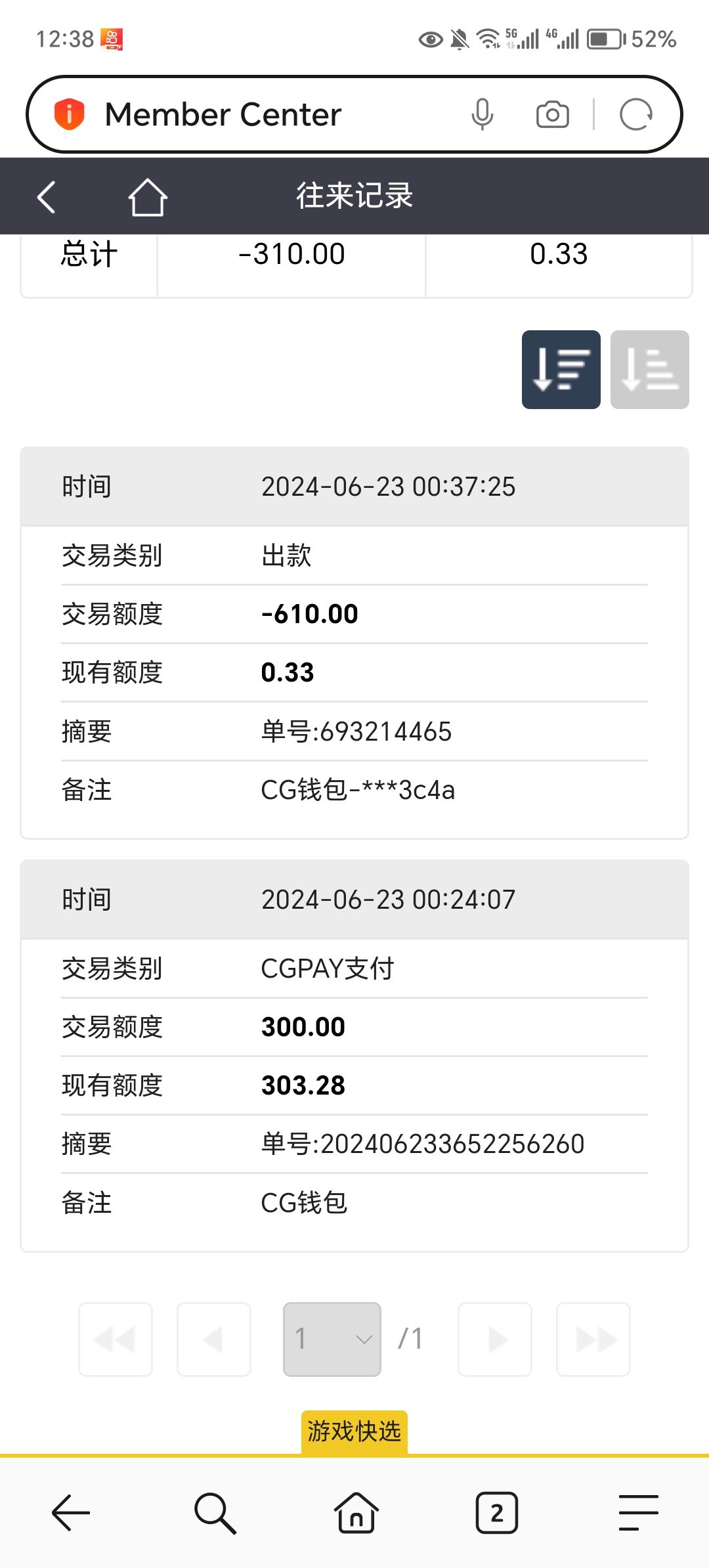
Task: Open the camera search icon
Action: [x=552, y=115]
